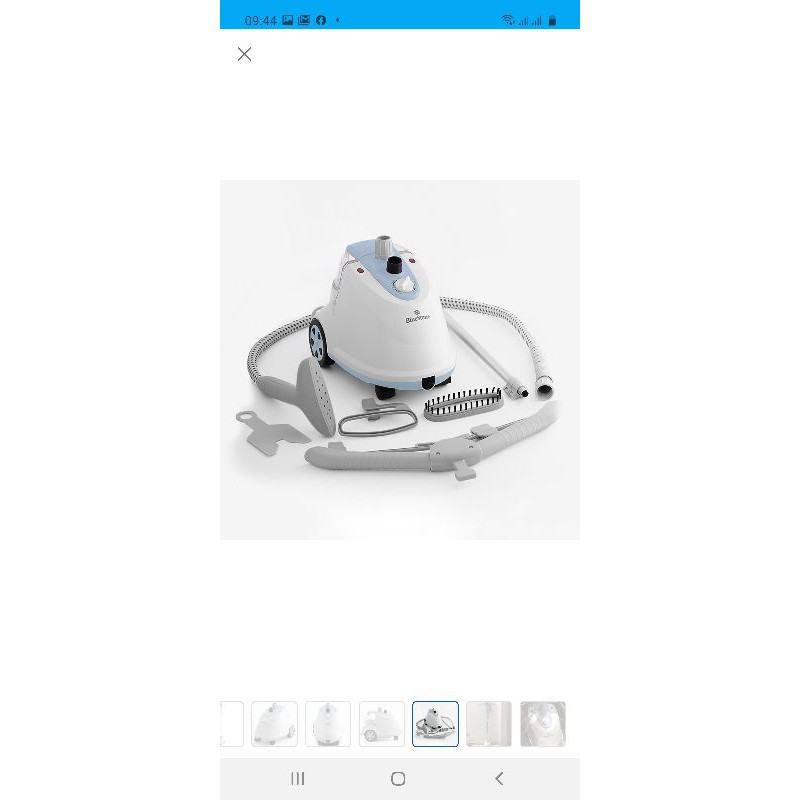Select the thumbnail right of the highlighted one

pyautogui.click(x=489, y=723)
